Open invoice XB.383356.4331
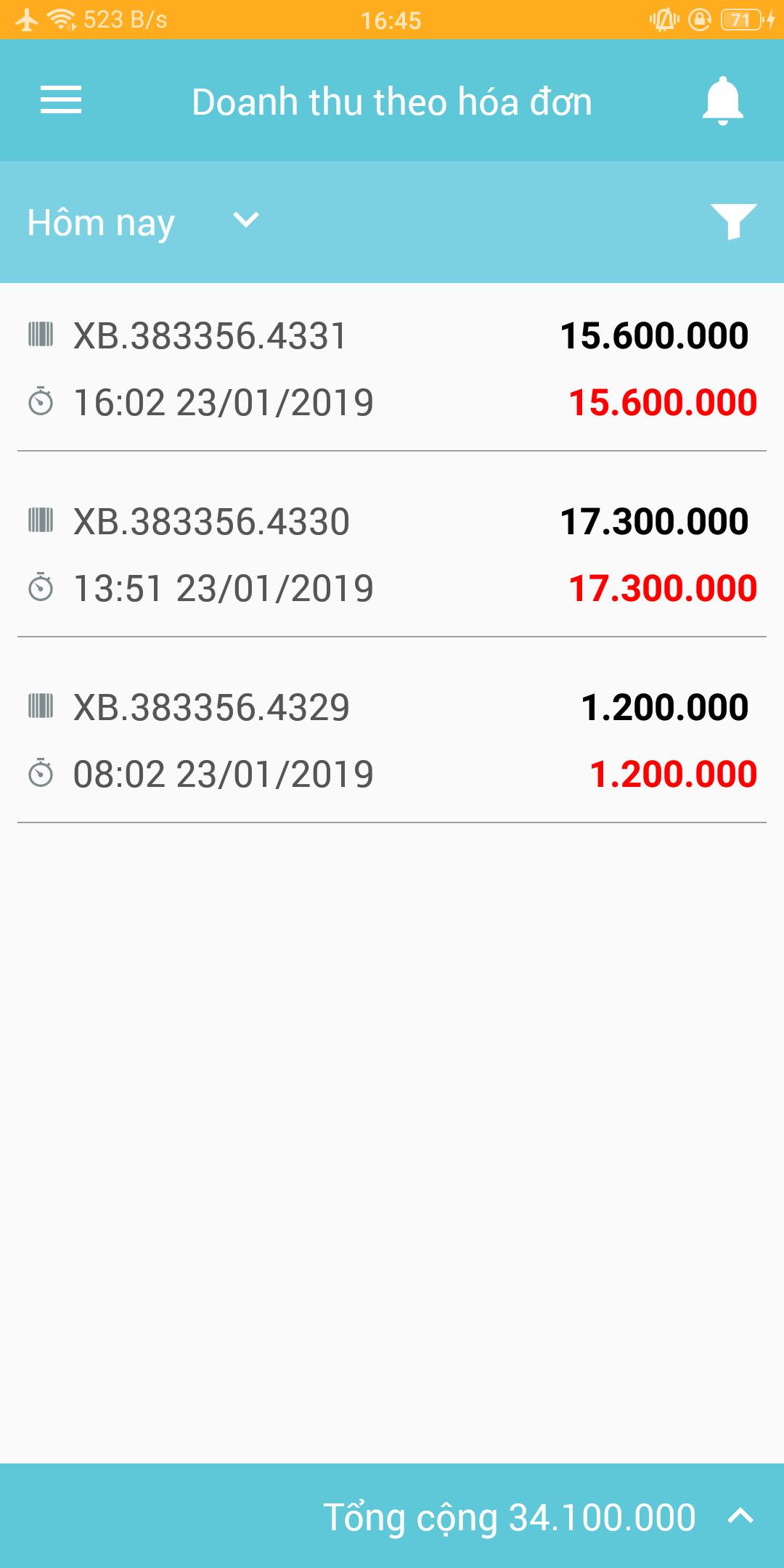 392,369
